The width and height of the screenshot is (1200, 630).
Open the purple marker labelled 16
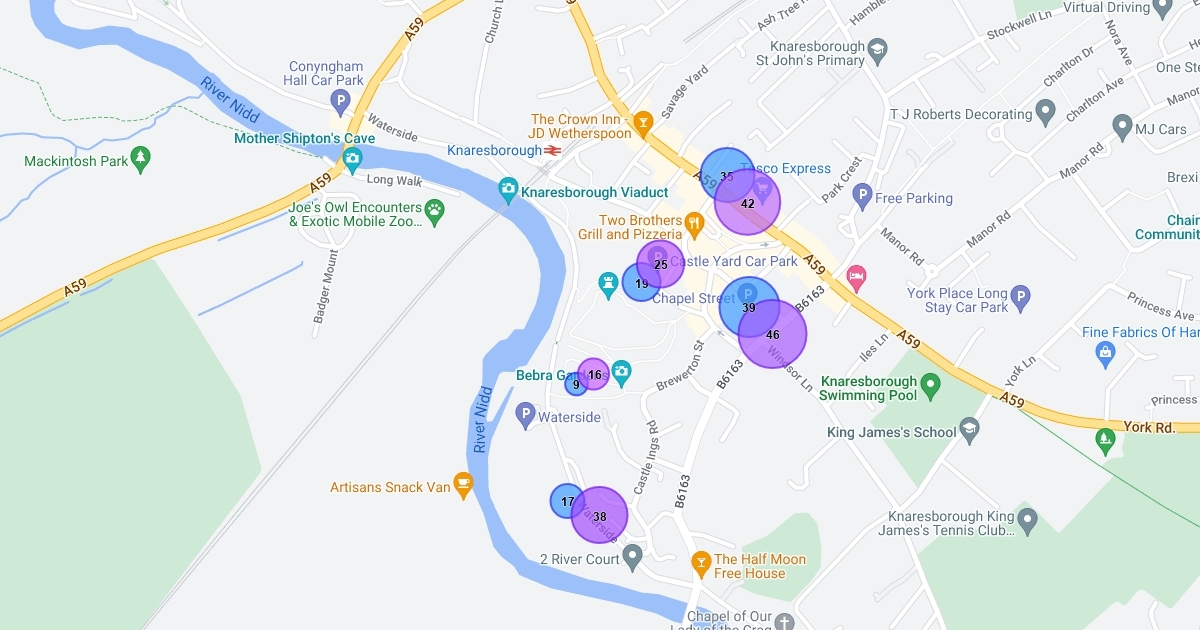click(593, 374)
